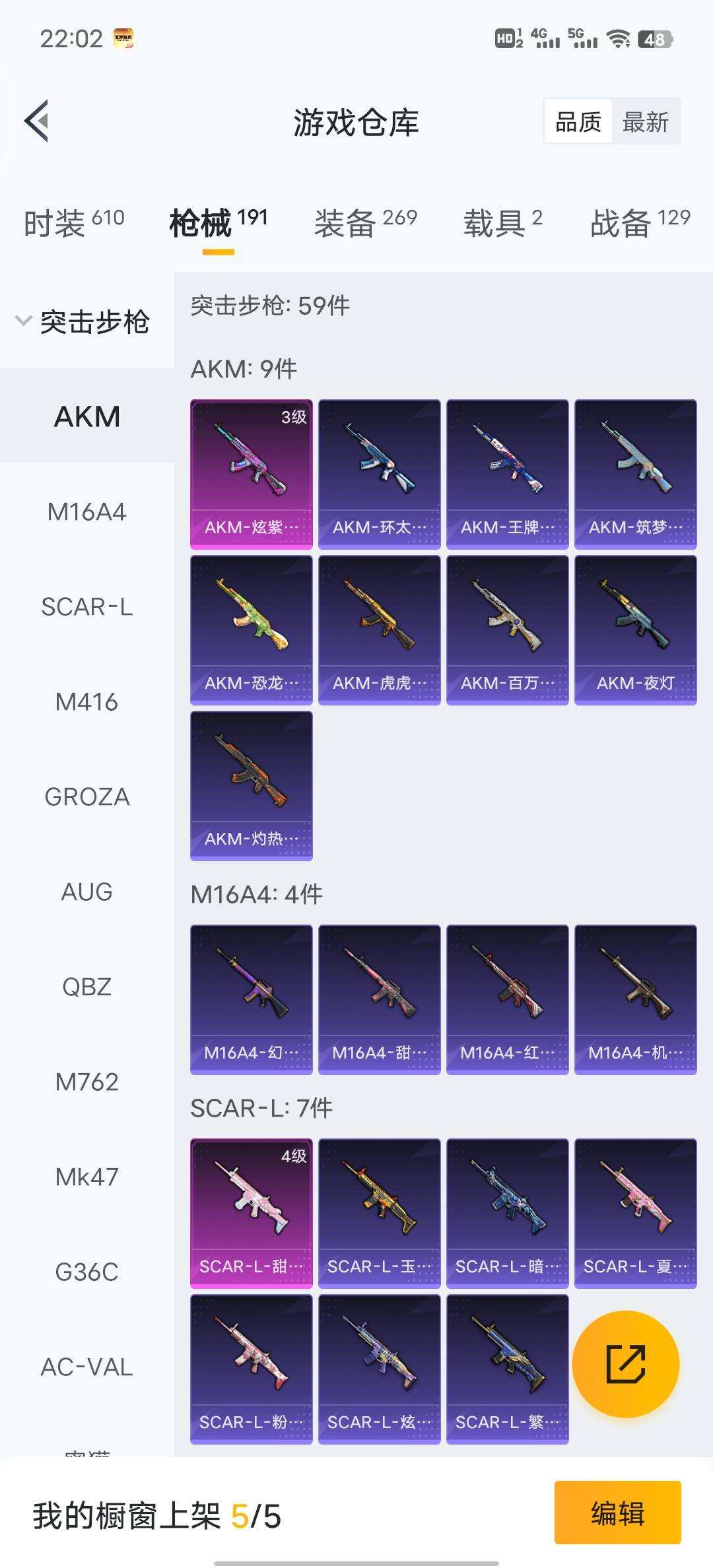View the SCAR-L-玉 skin item
713x1568 pixels.
(379, 1213)
